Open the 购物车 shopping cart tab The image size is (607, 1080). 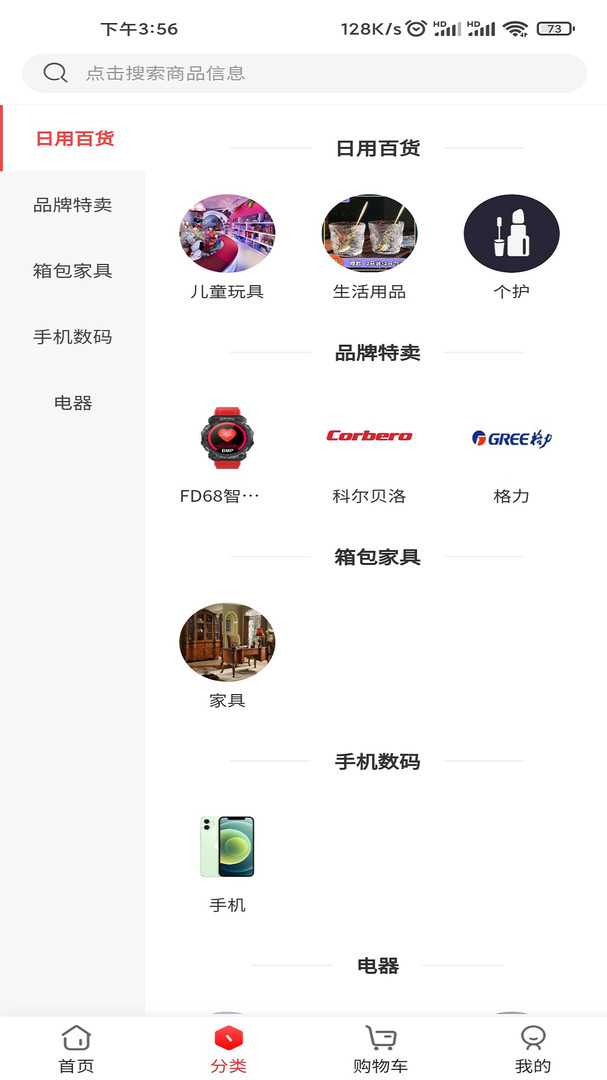coord(380,1049)
